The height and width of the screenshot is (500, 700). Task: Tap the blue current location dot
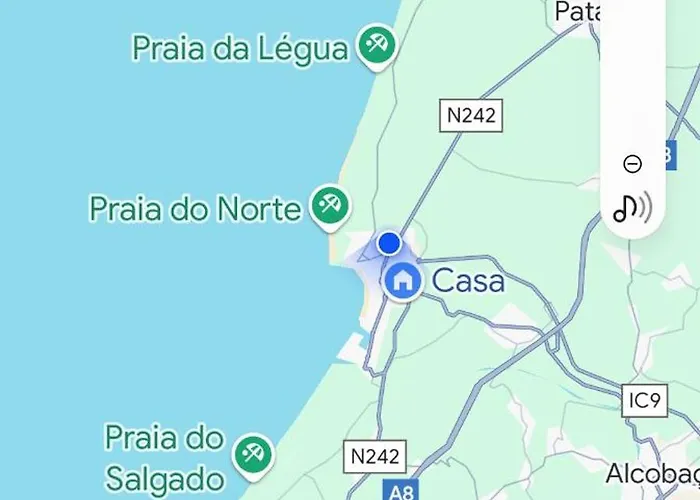pyautogui.click(x=389, y=243)
